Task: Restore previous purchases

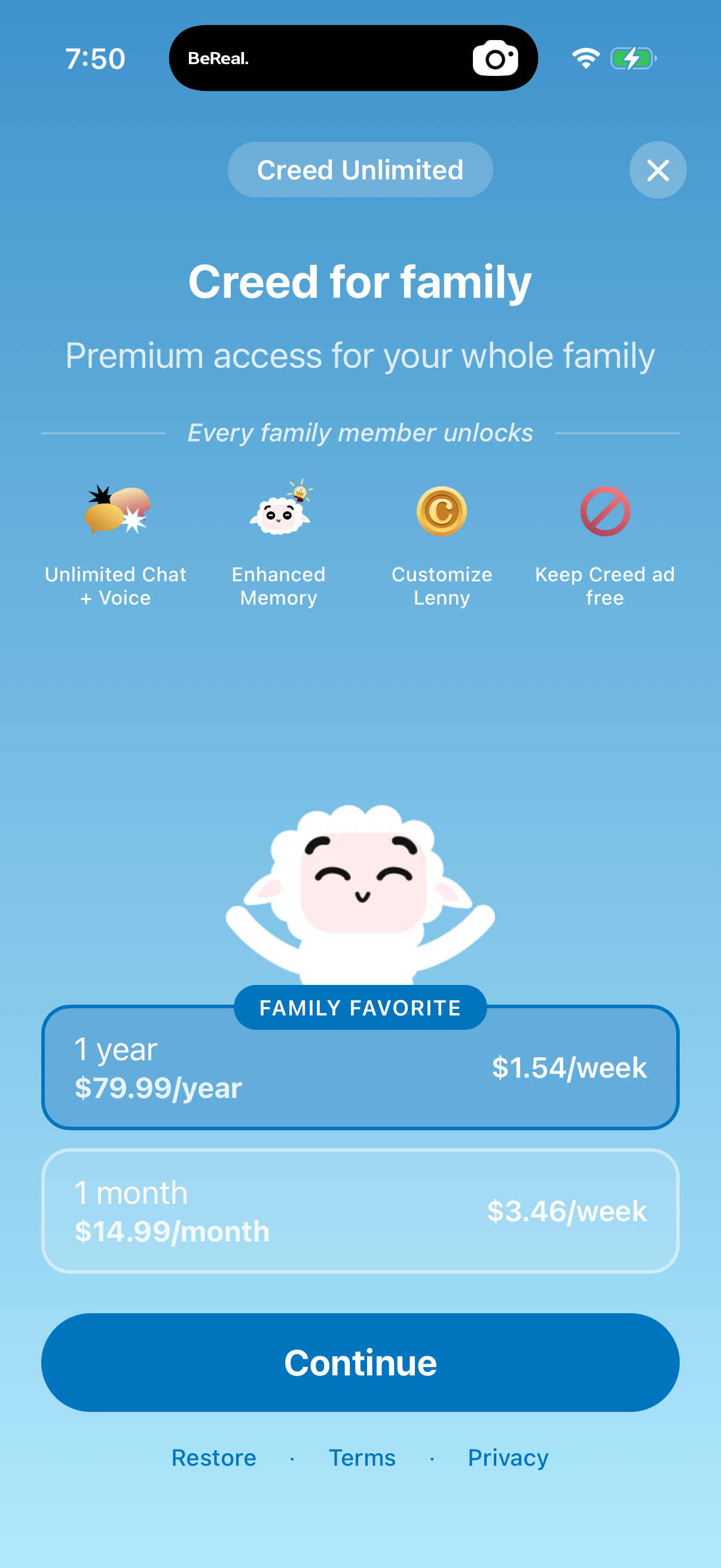Action: [213, 1458]
